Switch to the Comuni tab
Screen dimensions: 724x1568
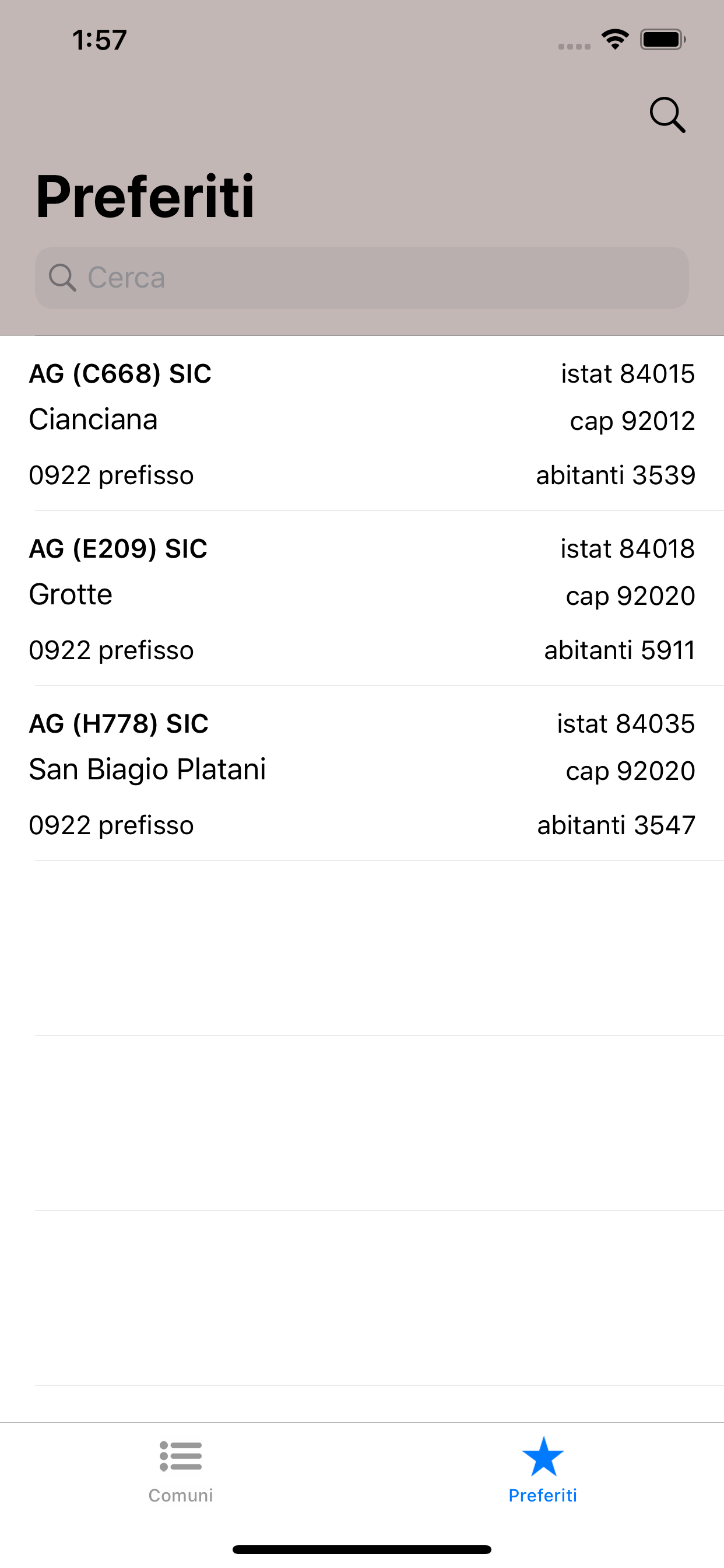point(181,1471)
